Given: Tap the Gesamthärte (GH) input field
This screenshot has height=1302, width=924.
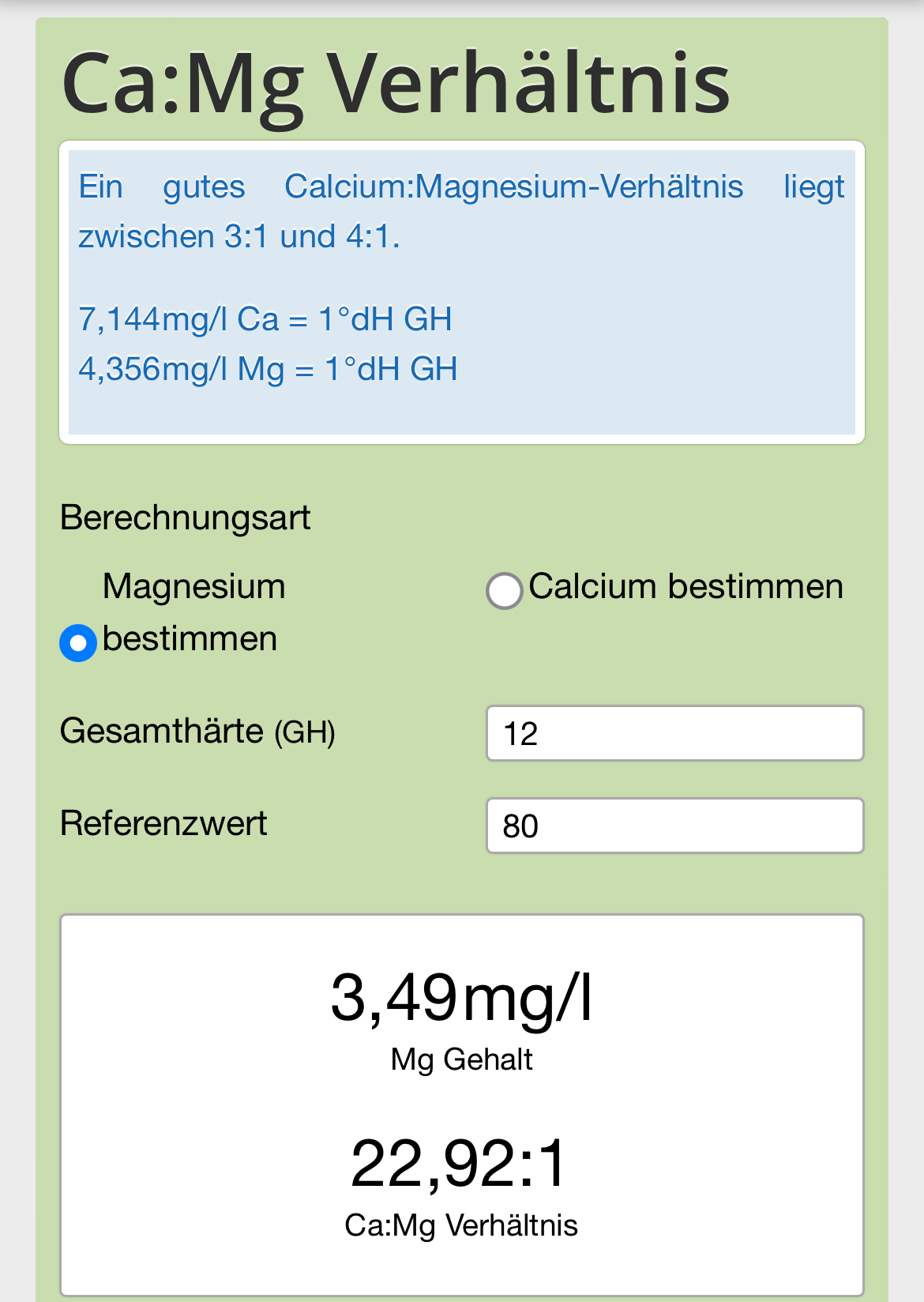Looking at the screenshot, I should coord(674,734).
